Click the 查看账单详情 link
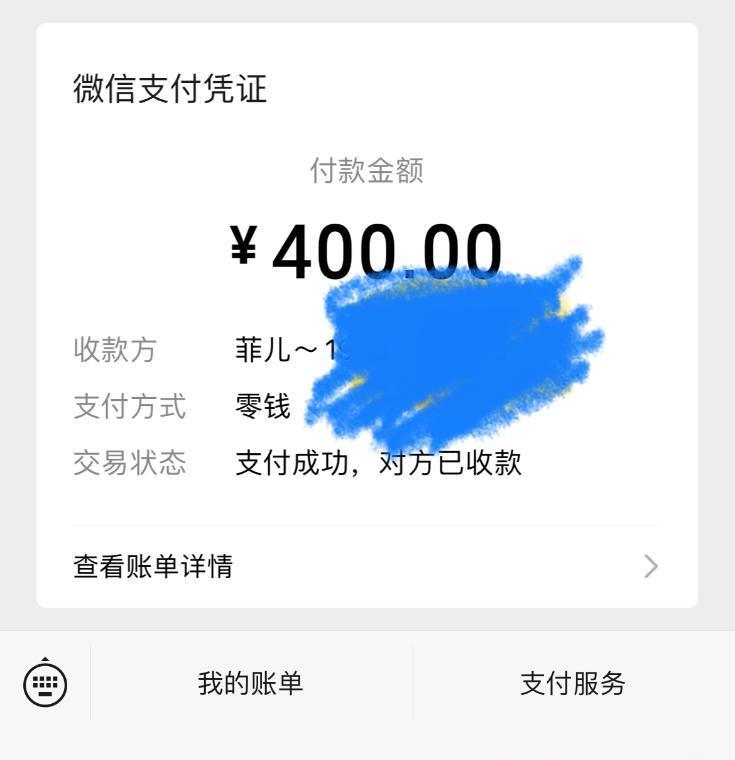 (153, 566)
